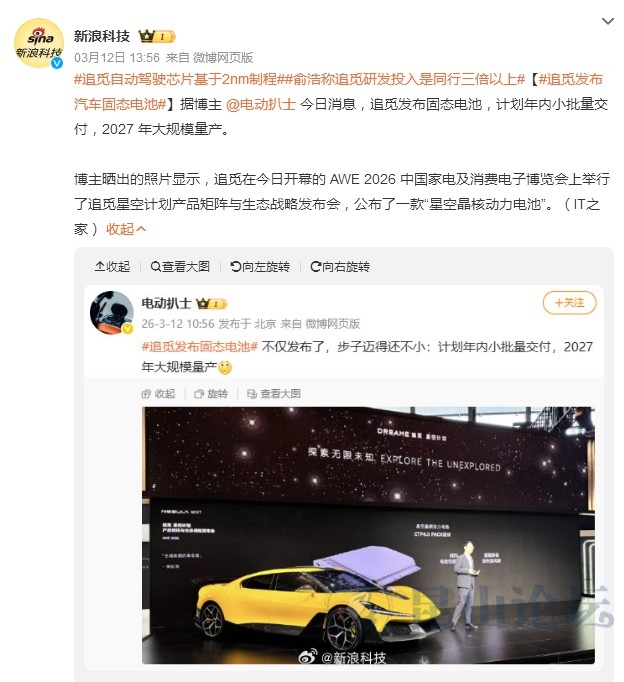The height and width of the screenshot is (682, 624).
Task: Open 电动扒士's profile from the username
Action: pyautogui.click(x=167, y=303)
